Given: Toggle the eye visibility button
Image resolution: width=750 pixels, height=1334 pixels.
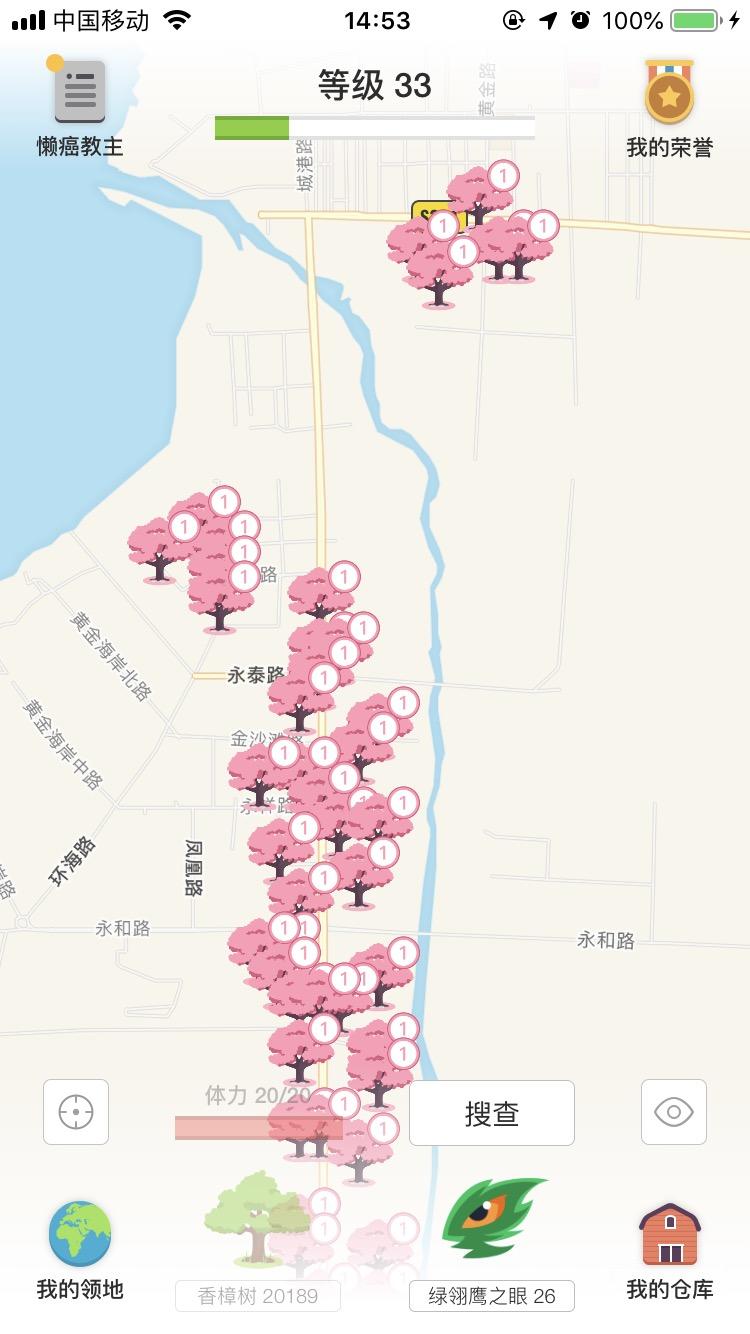Looking at the screenshot, I should pos(674,1112).
